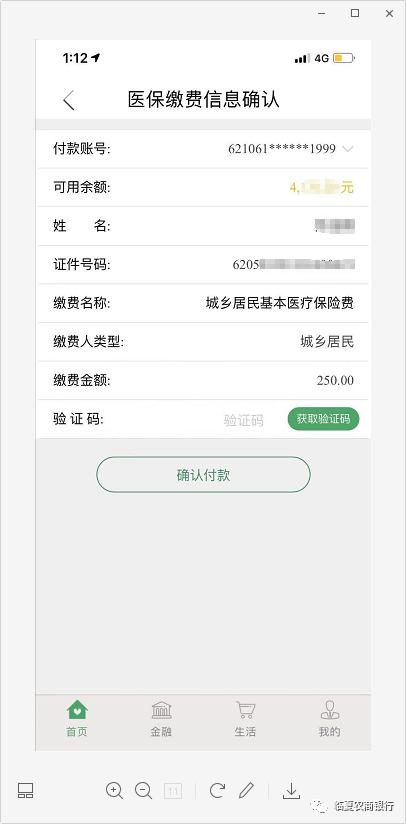Rotate the image clockwise

point(217,790)
